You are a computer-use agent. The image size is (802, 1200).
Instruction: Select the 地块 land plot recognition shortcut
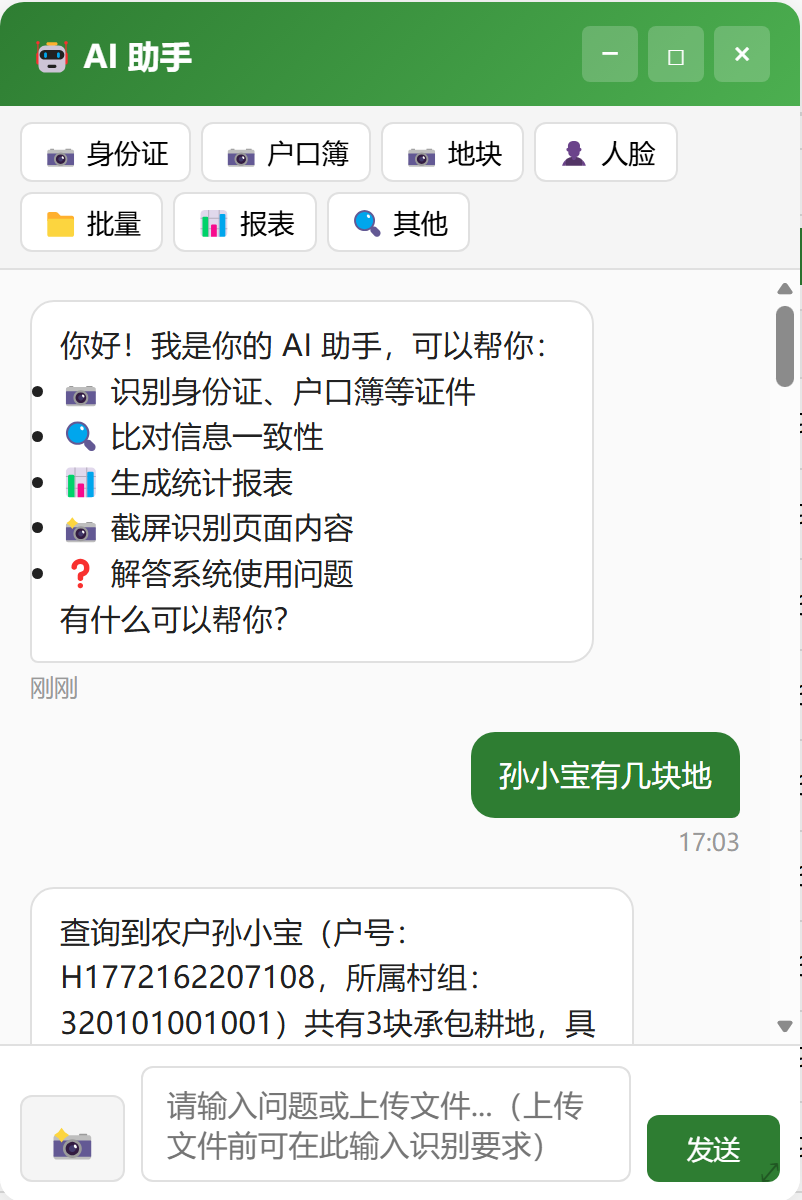[x=452, y=152]
